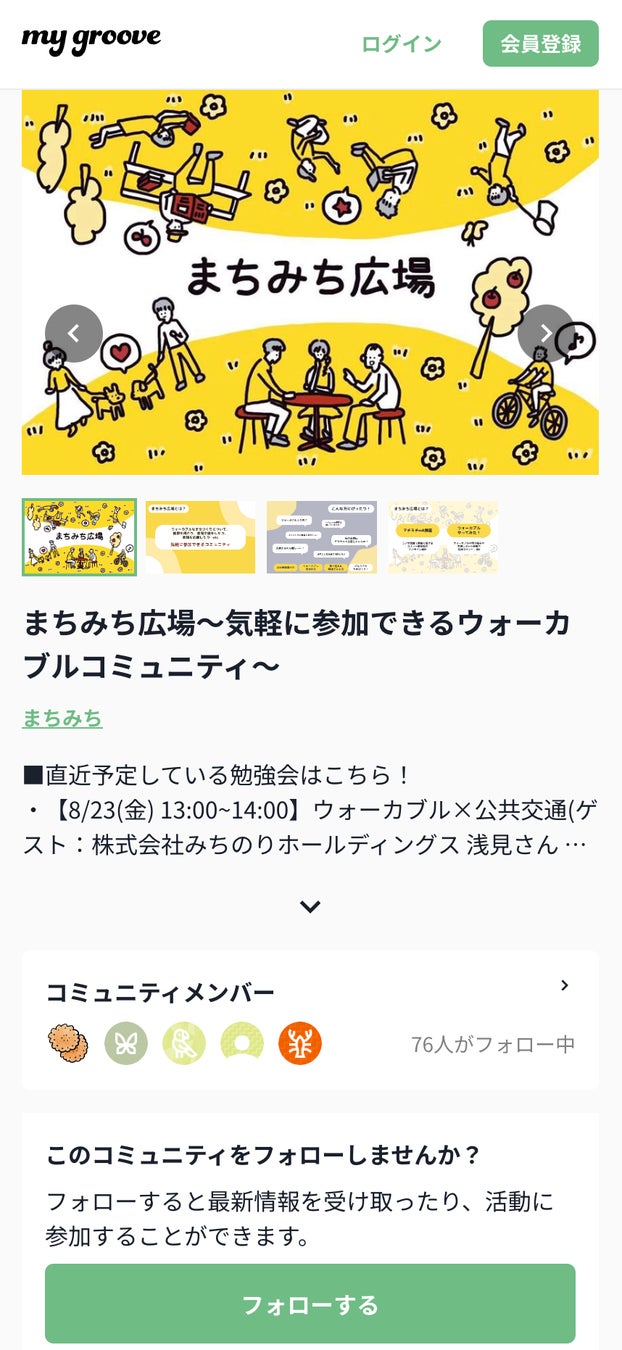This screenshot has width=622, height=1350.
Task: Select the third gray slide thumbnail
Action: pyautogui.click(x=322, y=537)
